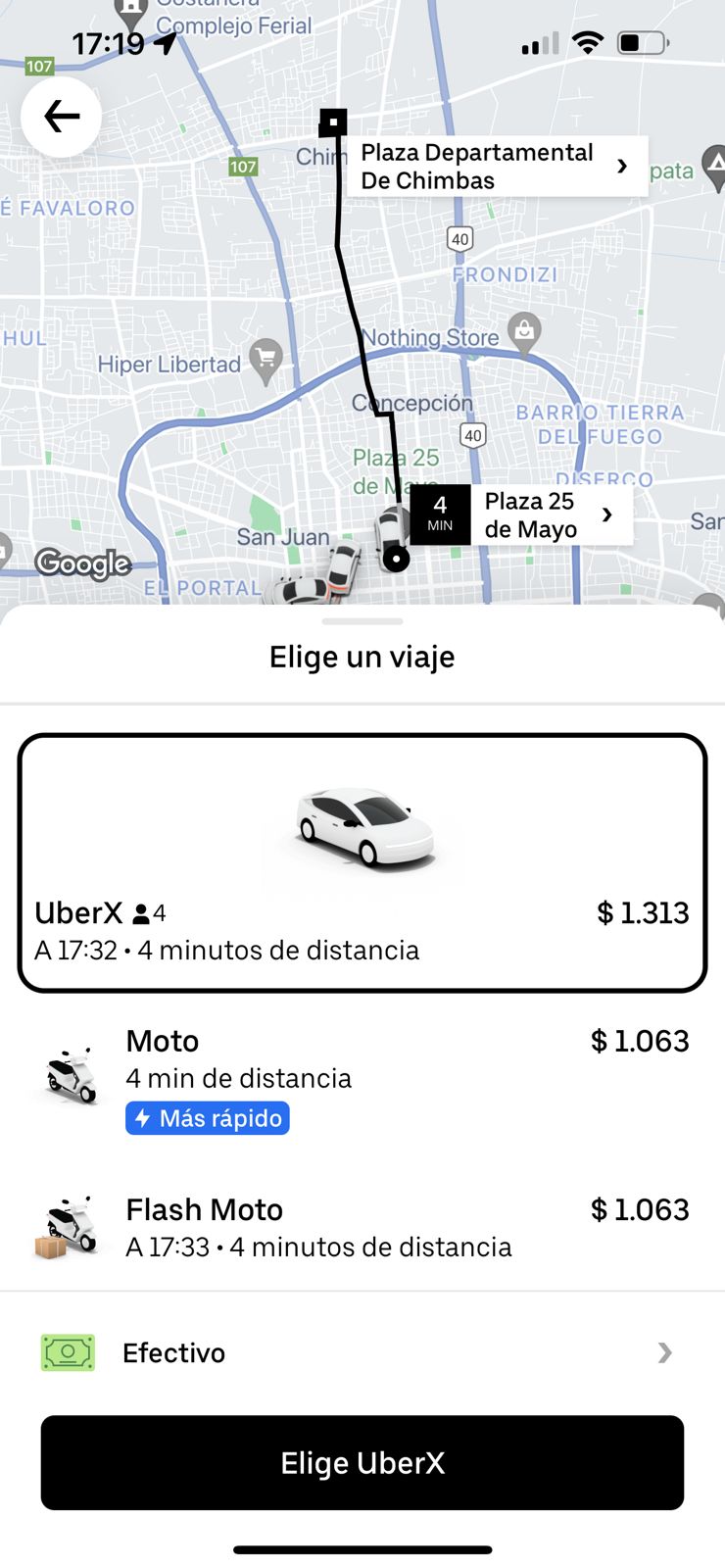725x1568 pixels.
Task: Select the UberX ride option
Action: click(362, 862)
